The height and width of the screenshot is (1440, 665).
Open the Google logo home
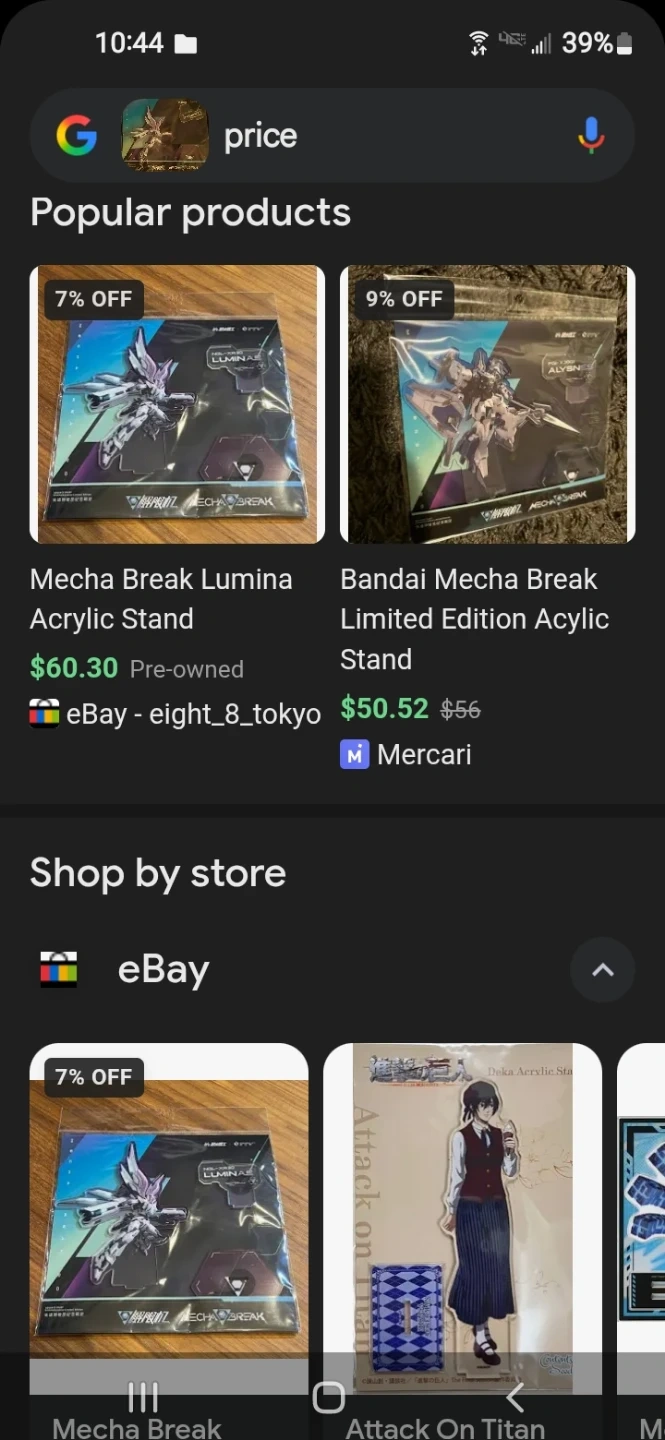click(x=77, y=135)
